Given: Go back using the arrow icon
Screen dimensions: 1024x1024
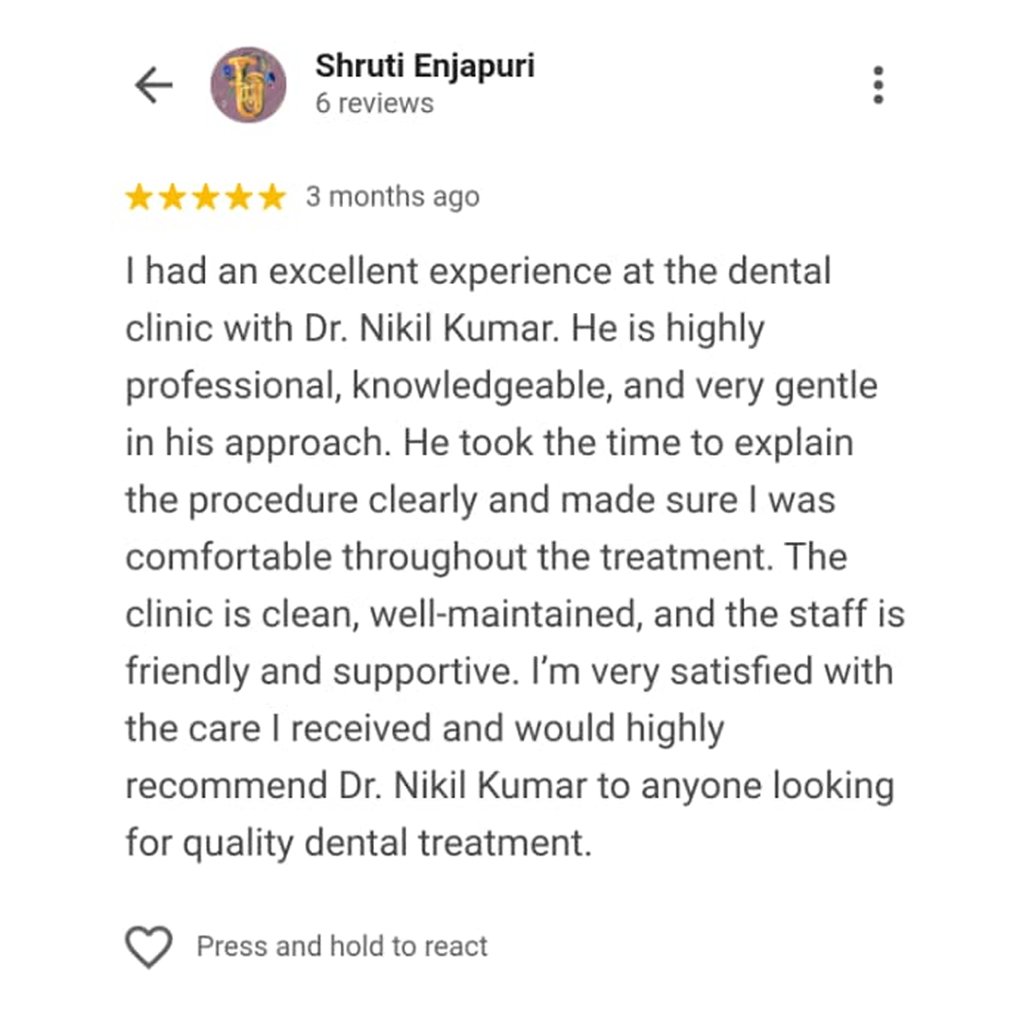Looking at the screenshot, I should coord(153,86).
